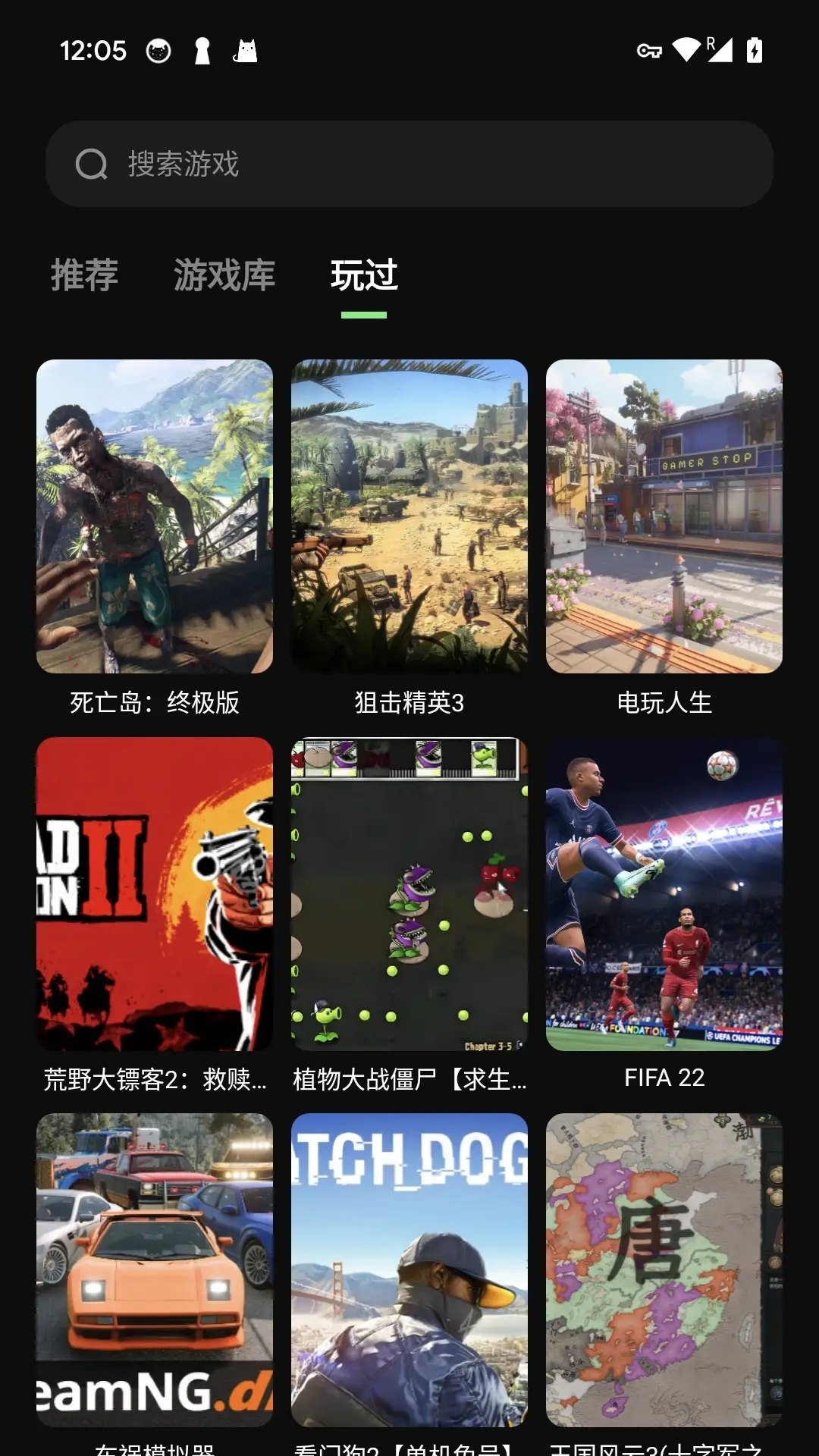
Task: Tap the 搜索游戏 search field
Action: tap(409, 164)
